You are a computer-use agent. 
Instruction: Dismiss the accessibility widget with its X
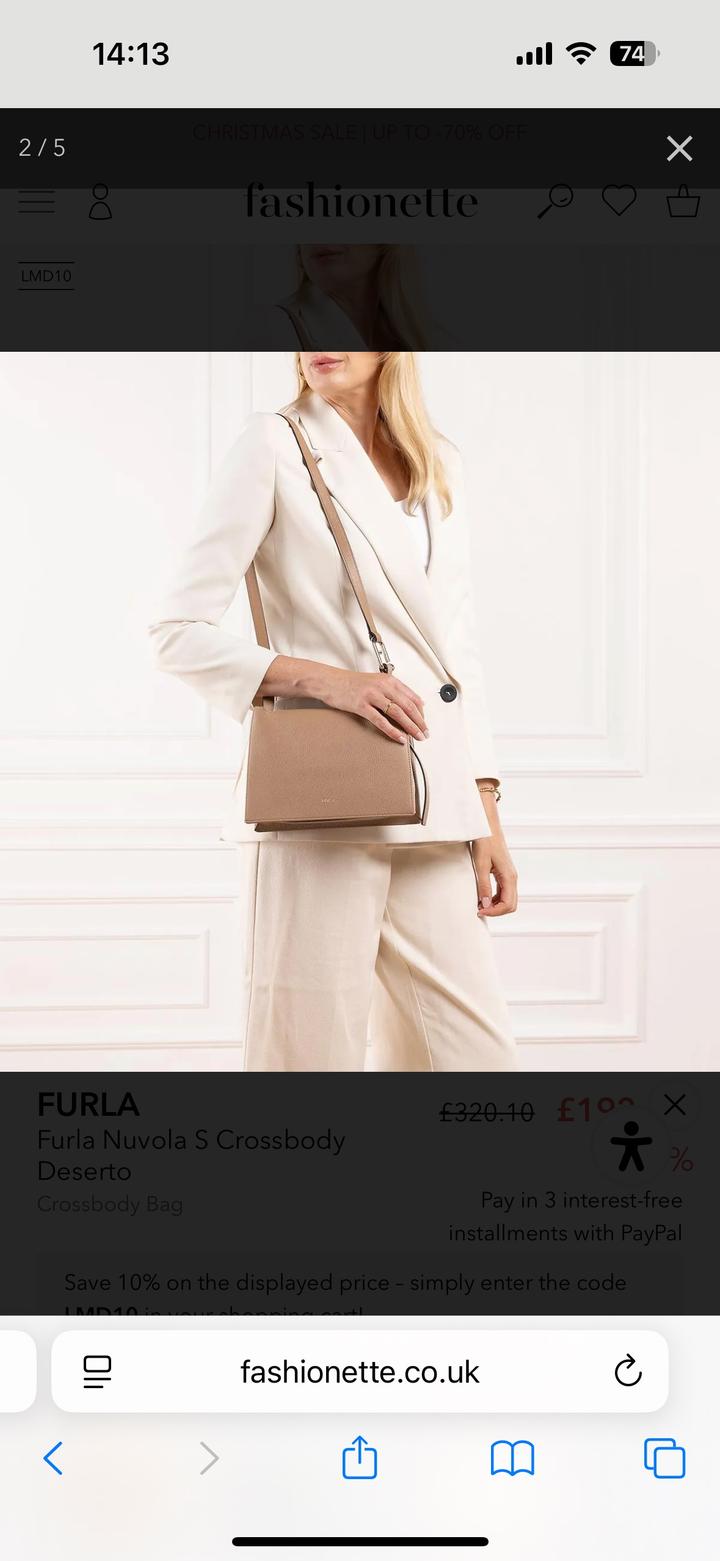point(675,1104)
